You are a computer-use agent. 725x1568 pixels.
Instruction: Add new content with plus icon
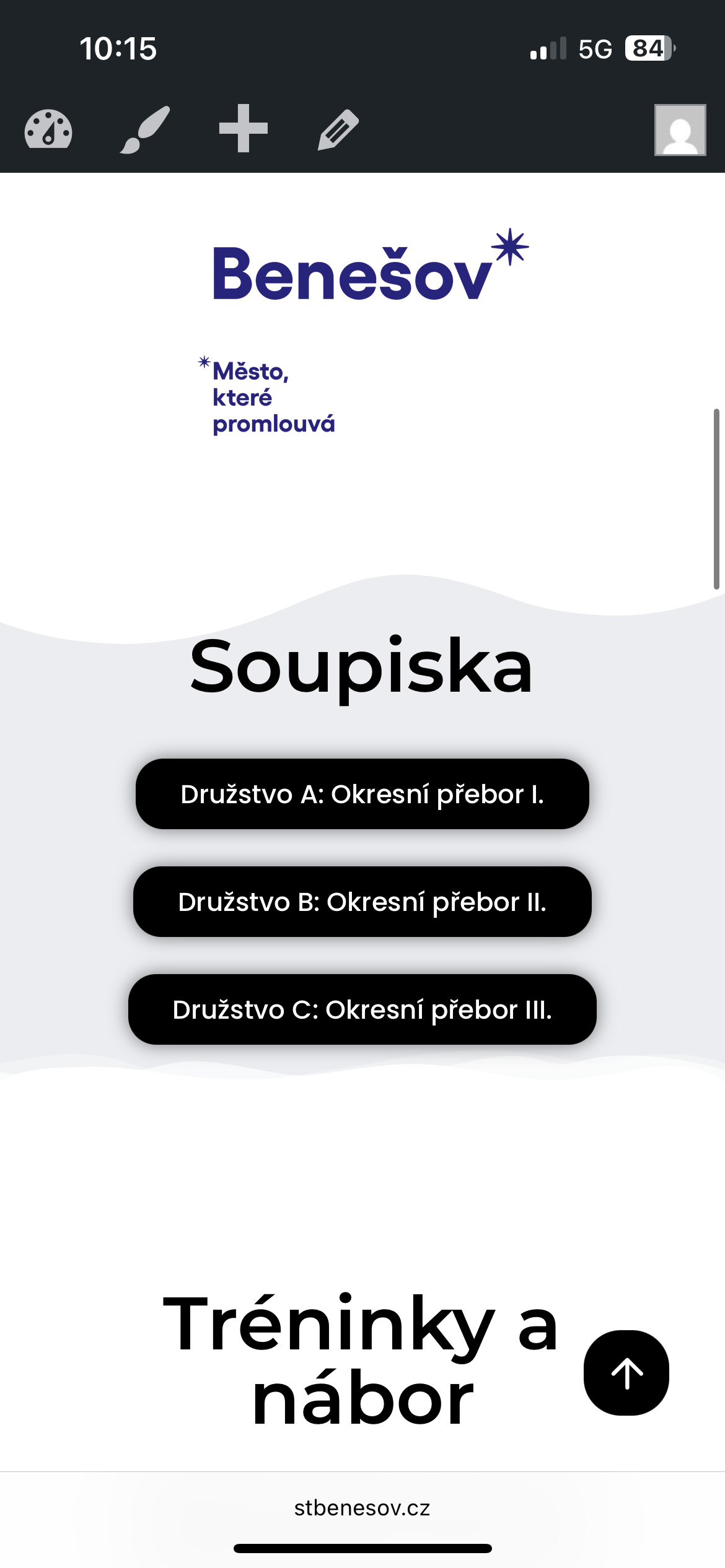click(x=244, y=128)
